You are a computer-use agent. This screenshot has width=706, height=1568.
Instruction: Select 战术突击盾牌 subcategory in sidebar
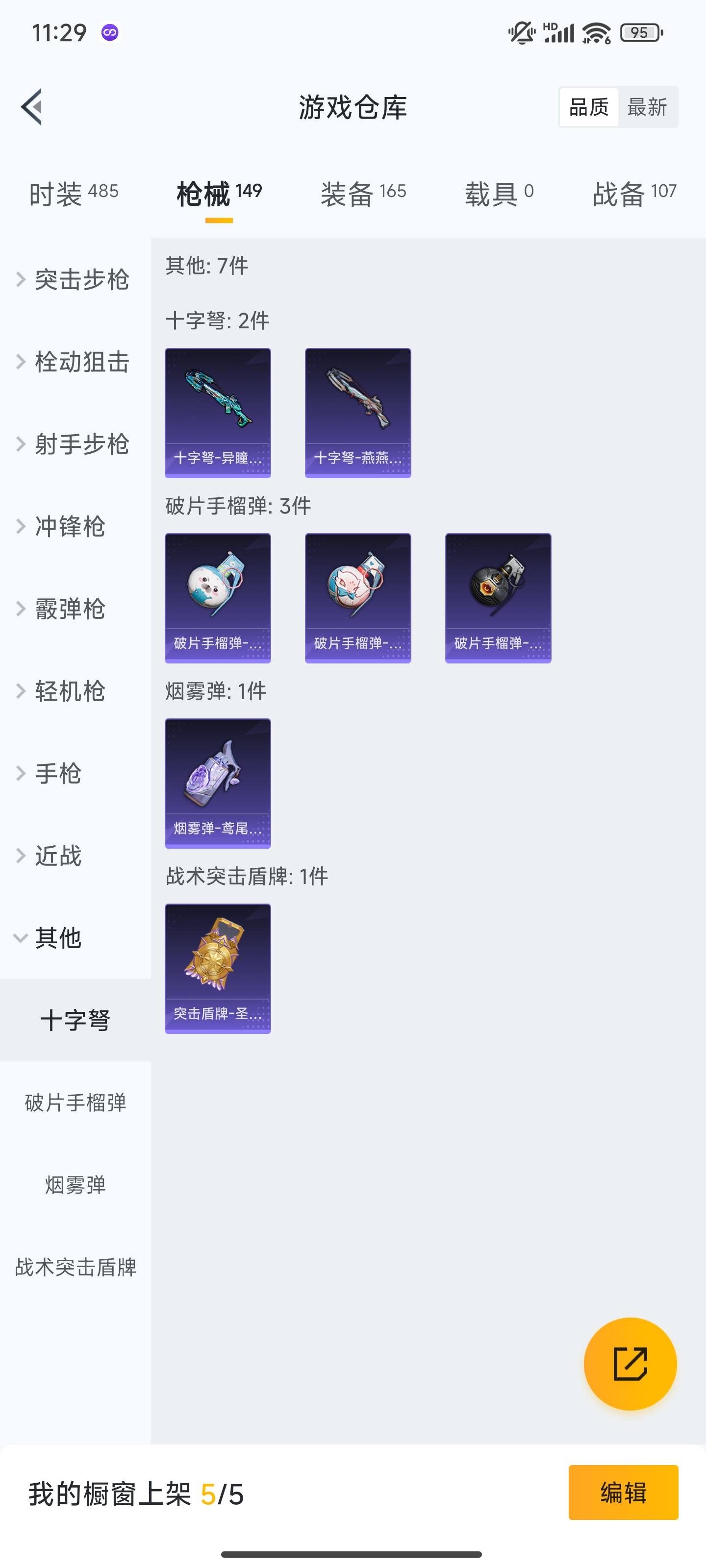[75, 1267]
